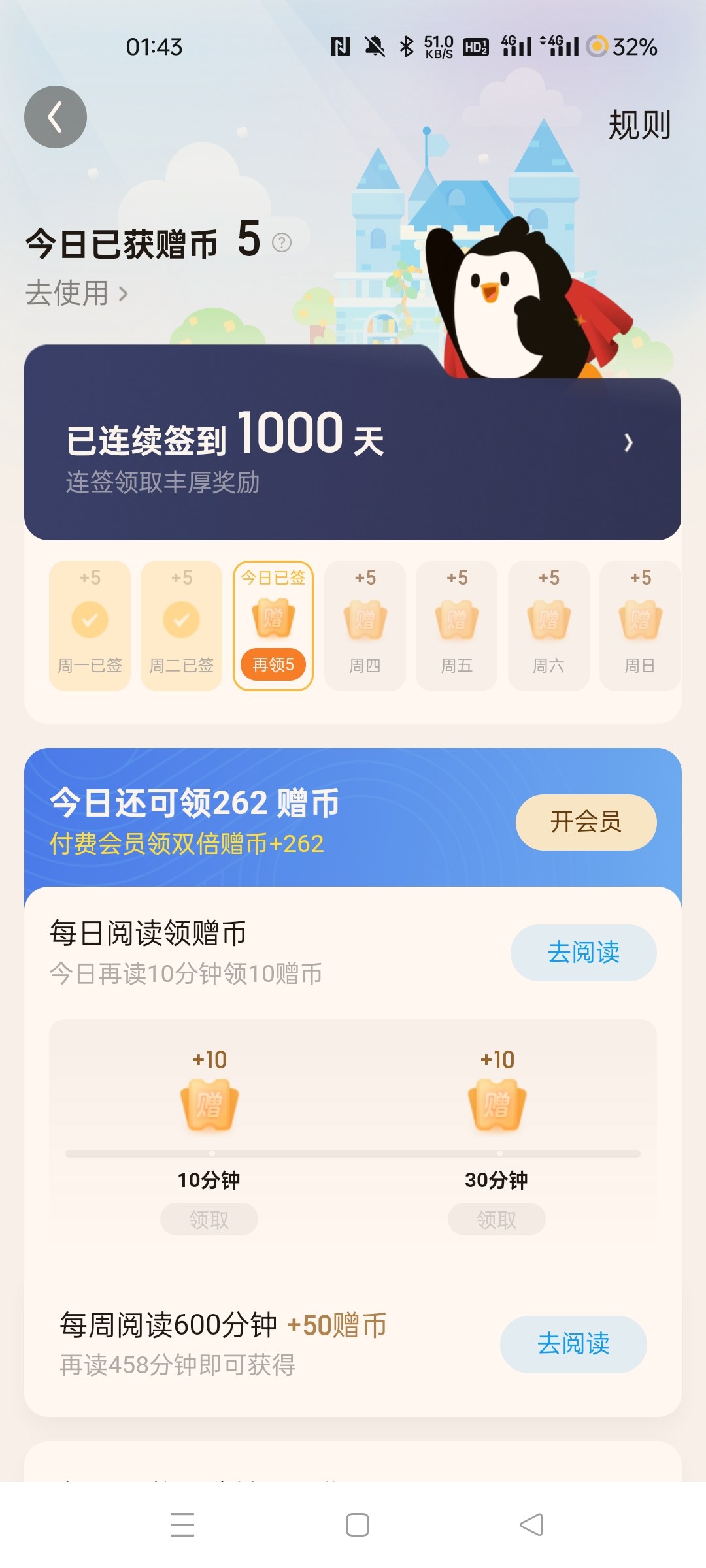Go to the system home screen
This screenshot has width=706, height=1568.
pyautogui.click(x=357, y=1525)
